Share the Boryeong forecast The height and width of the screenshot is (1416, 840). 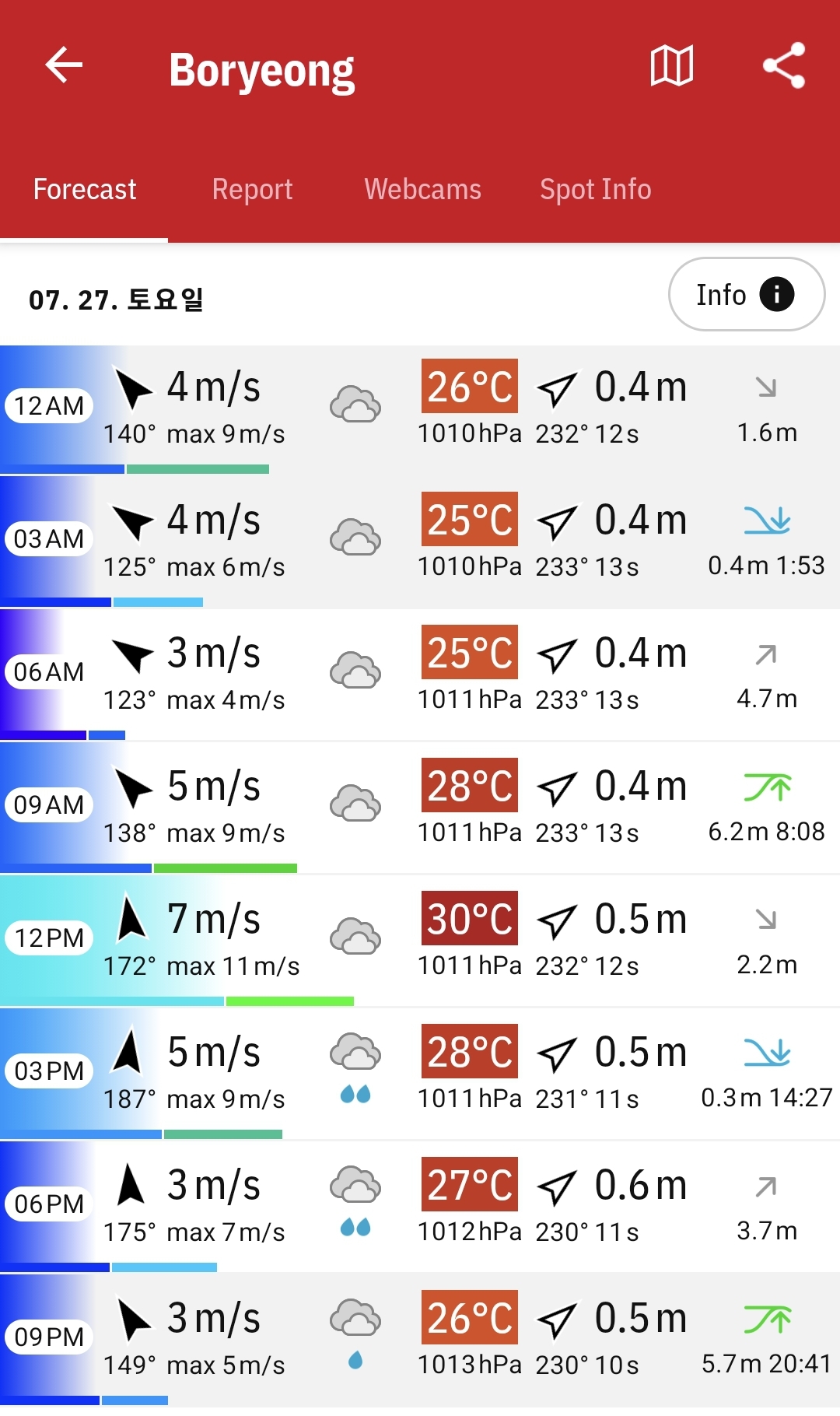click(x=783, y=65)
